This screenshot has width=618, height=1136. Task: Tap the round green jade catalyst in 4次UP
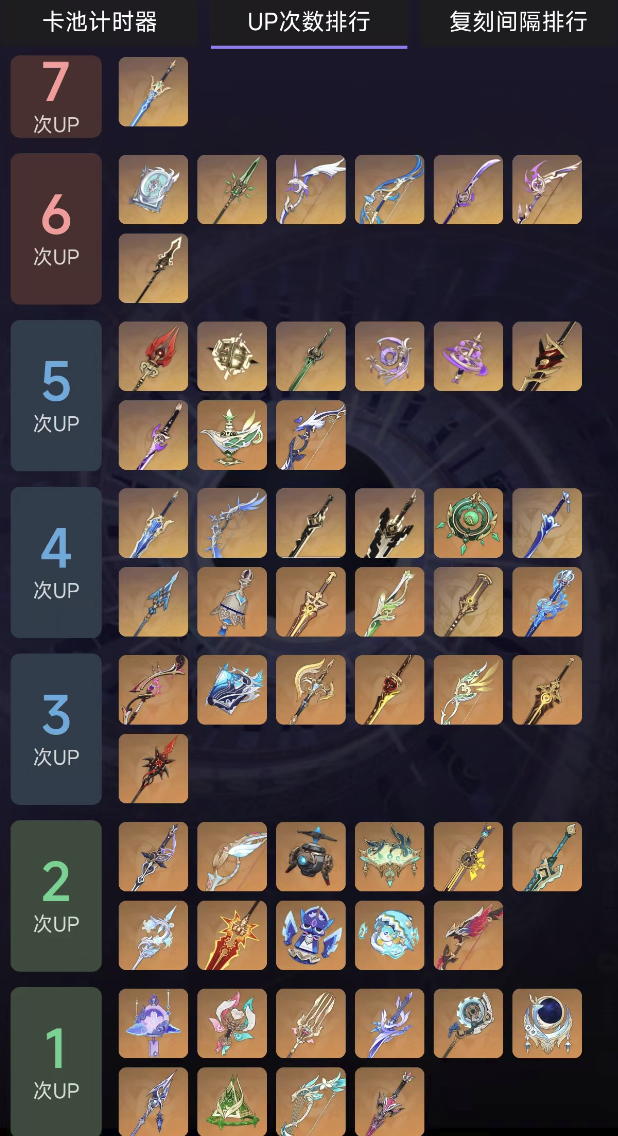(468, 523)
